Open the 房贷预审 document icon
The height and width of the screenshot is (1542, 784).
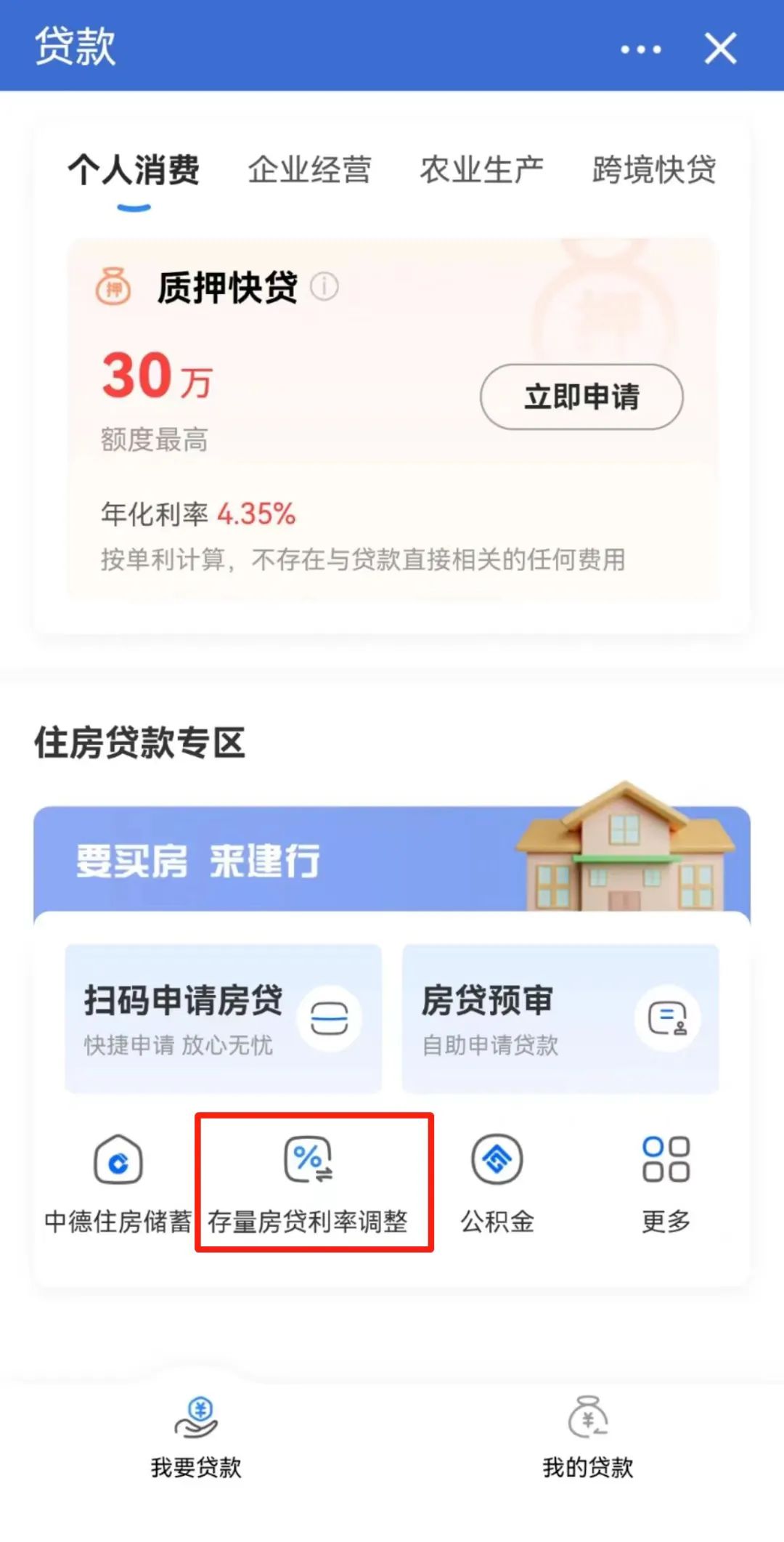pos(669,1018)
